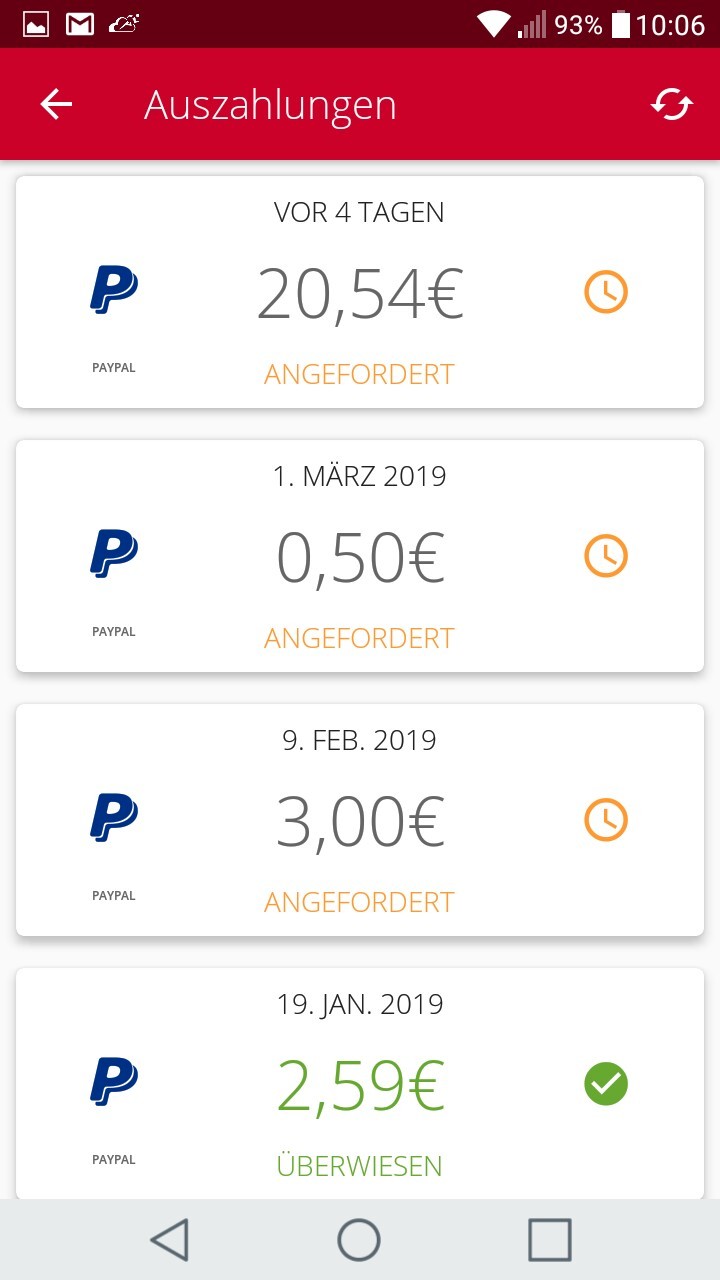Open the 0,50€ payout from 1. März 2019
The height and width of the screenshot is (1280, 720).
pos(360,556)
